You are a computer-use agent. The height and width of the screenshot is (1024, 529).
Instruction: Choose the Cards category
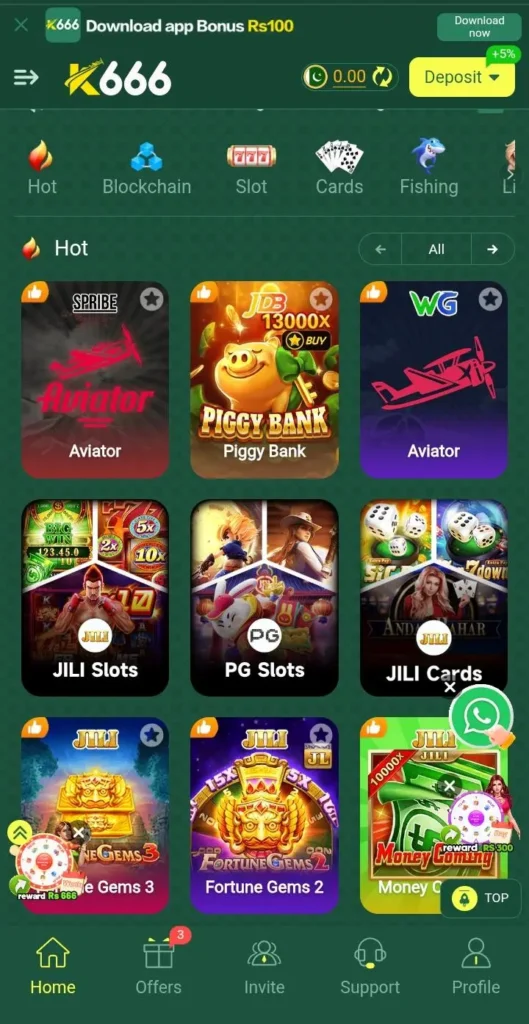(339, 168)
